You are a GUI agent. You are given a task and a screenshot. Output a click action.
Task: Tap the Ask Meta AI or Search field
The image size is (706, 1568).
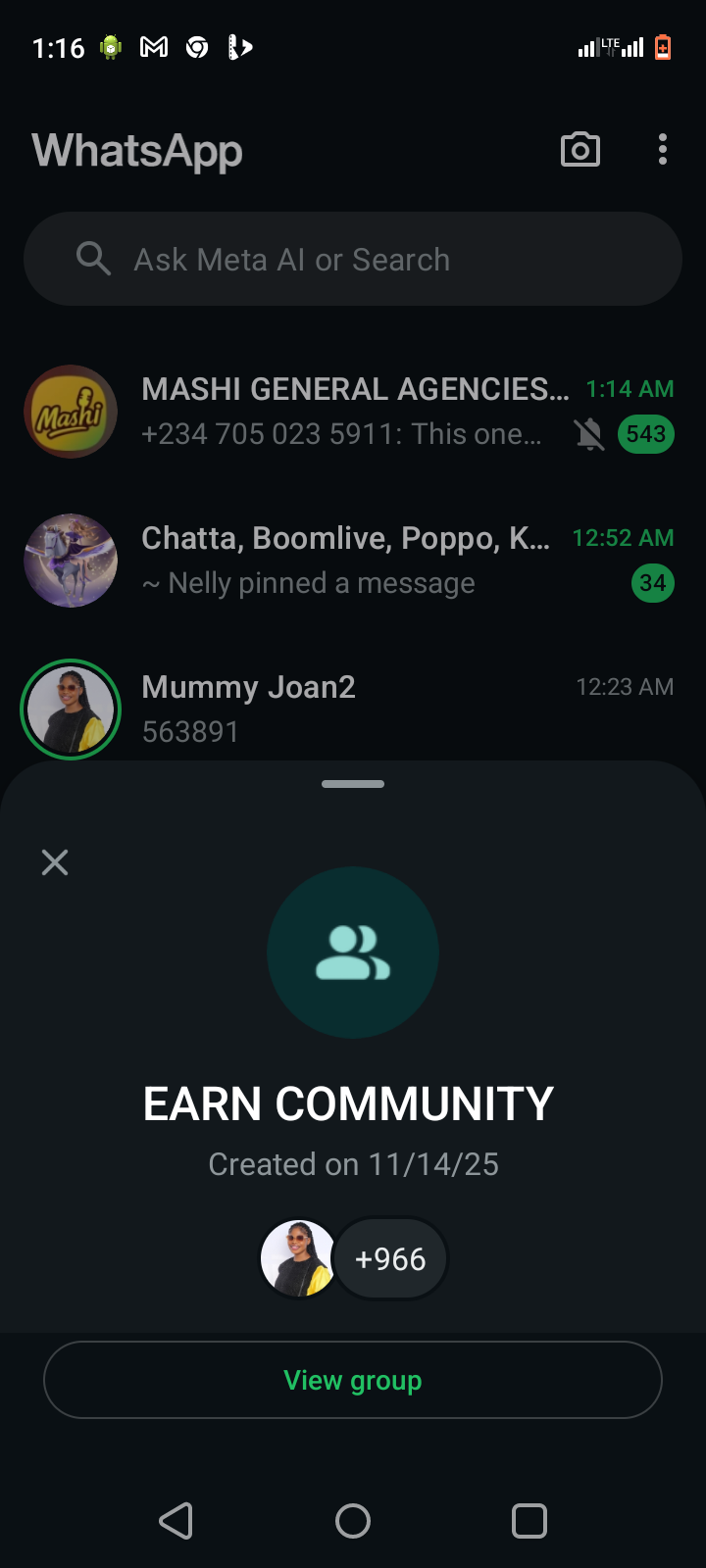(353, 260)
